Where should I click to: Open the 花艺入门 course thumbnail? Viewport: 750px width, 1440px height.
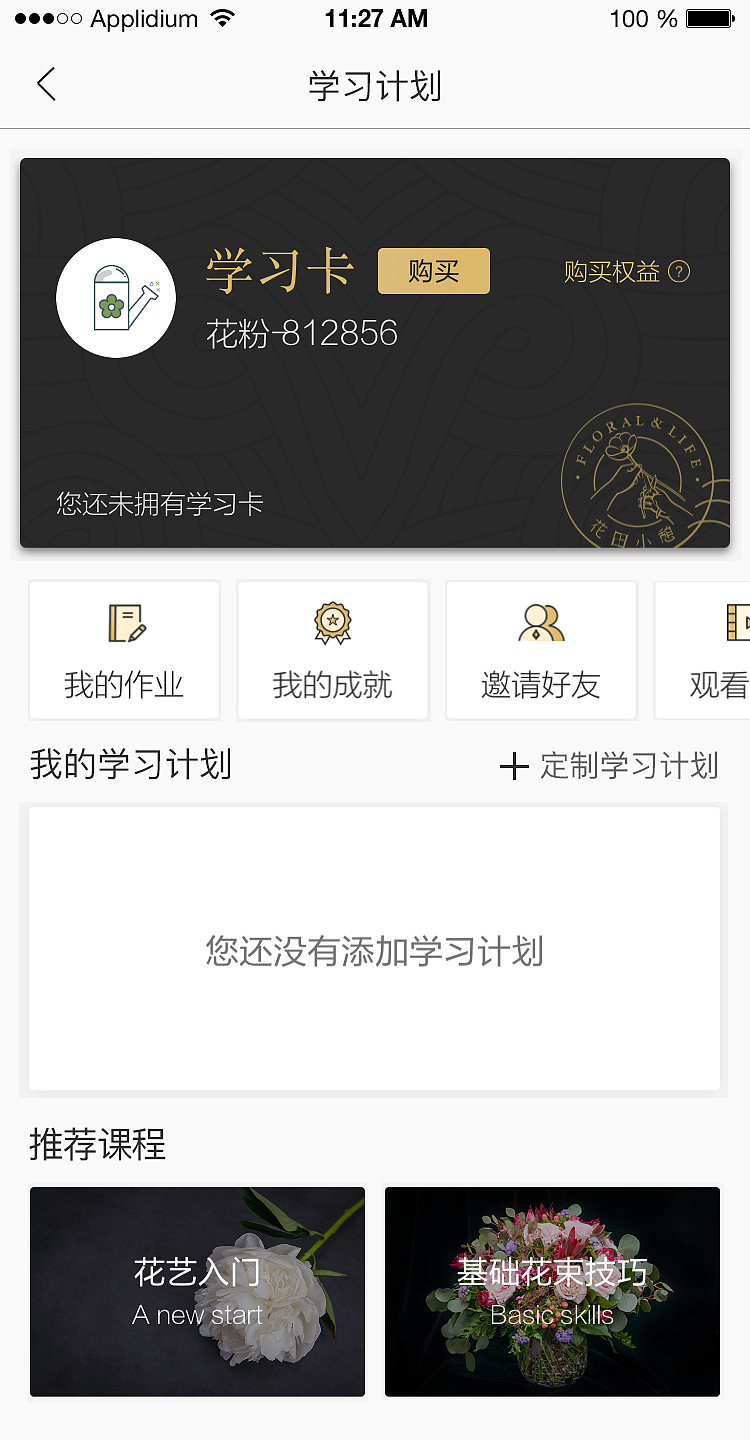coord(197,1291)
